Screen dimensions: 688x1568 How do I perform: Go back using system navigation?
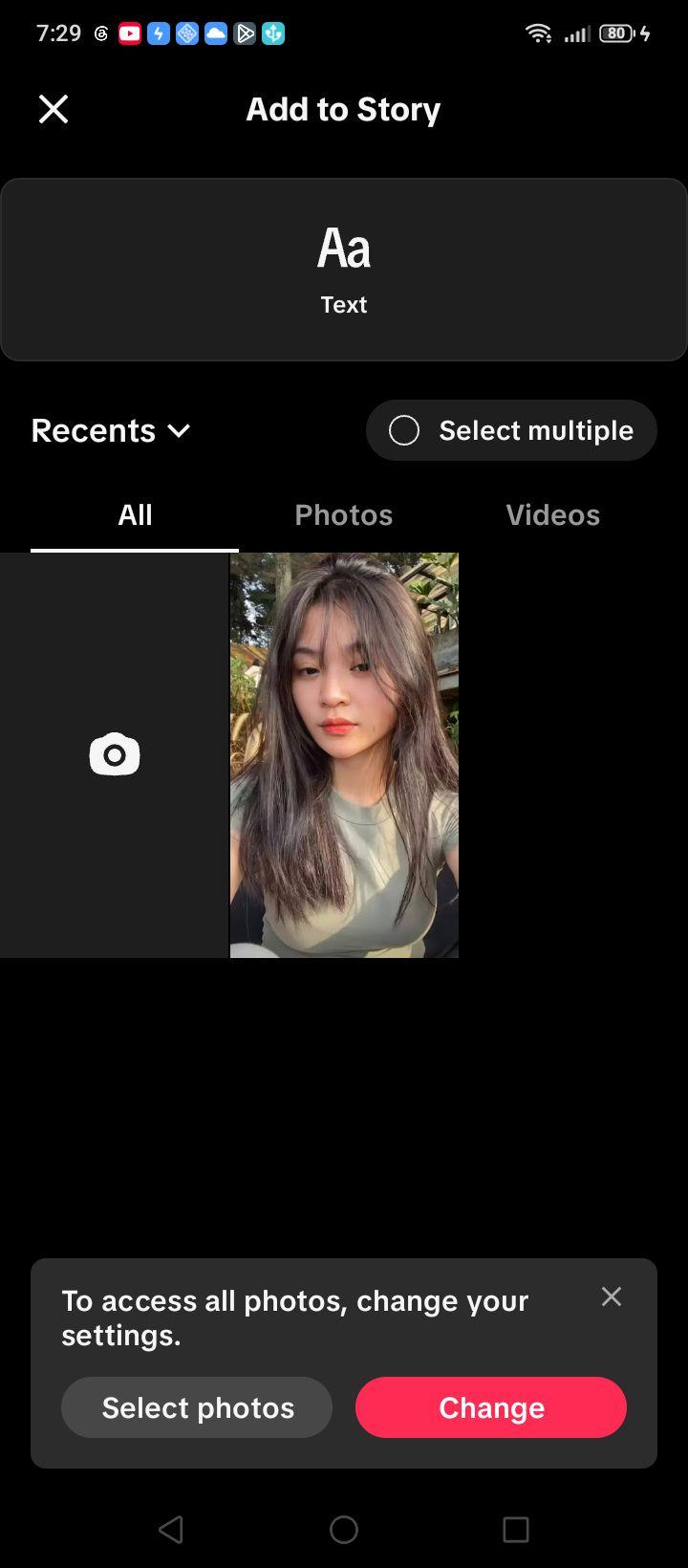coord(171,1530)
